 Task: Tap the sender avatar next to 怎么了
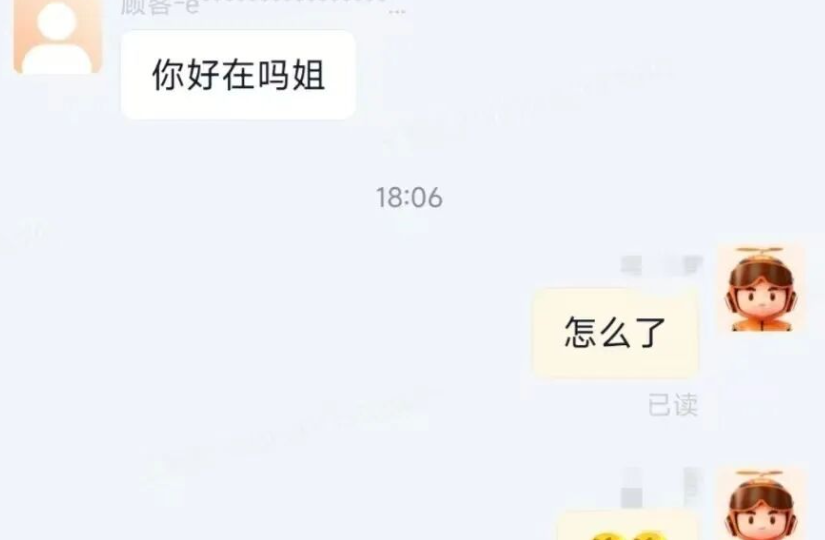coord(760,288)
